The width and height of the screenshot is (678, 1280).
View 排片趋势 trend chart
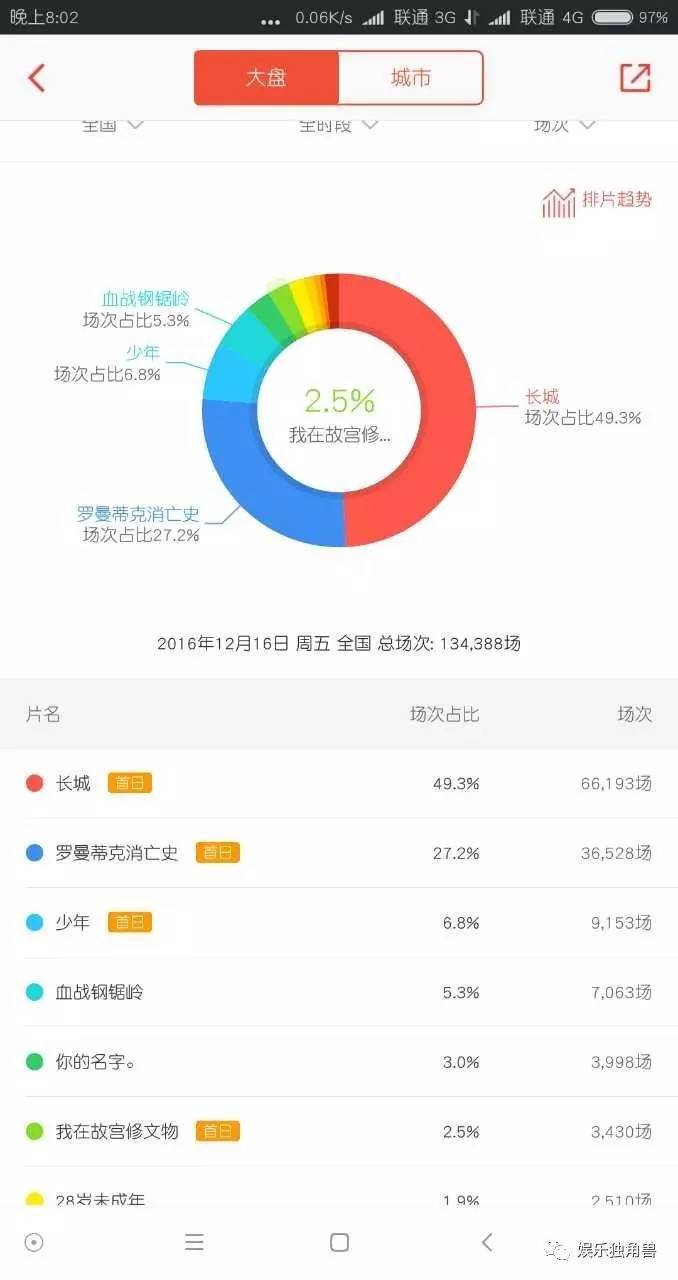click(x=597, y=201)
